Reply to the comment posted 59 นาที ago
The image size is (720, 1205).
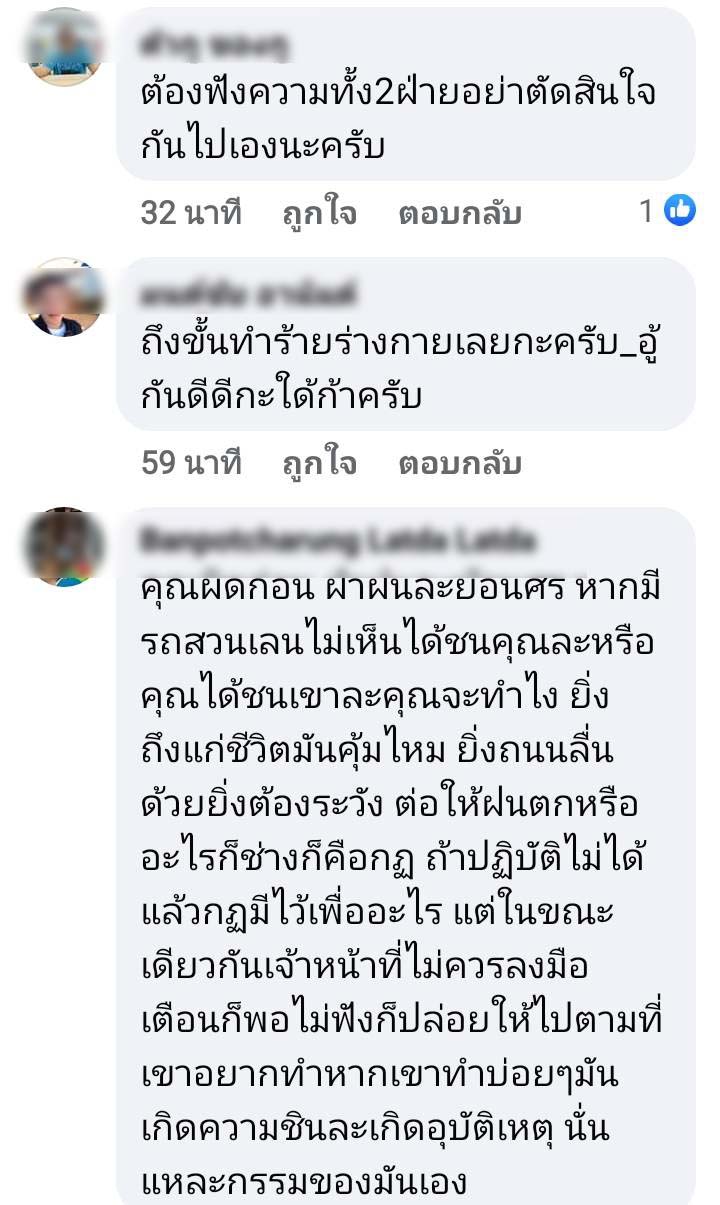click(459, 463)
